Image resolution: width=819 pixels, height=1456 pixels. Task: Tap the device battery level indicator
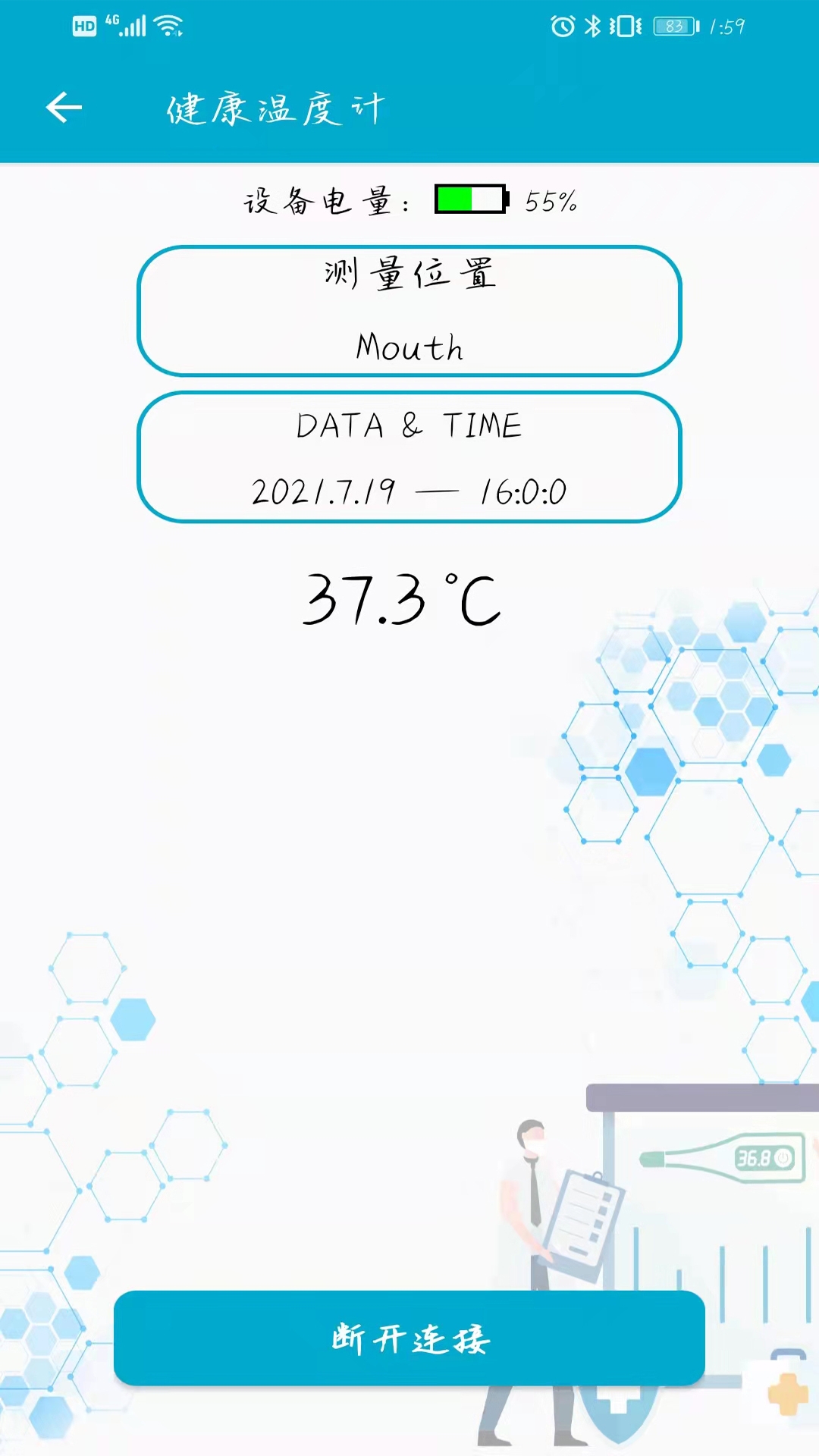point(469,200)
